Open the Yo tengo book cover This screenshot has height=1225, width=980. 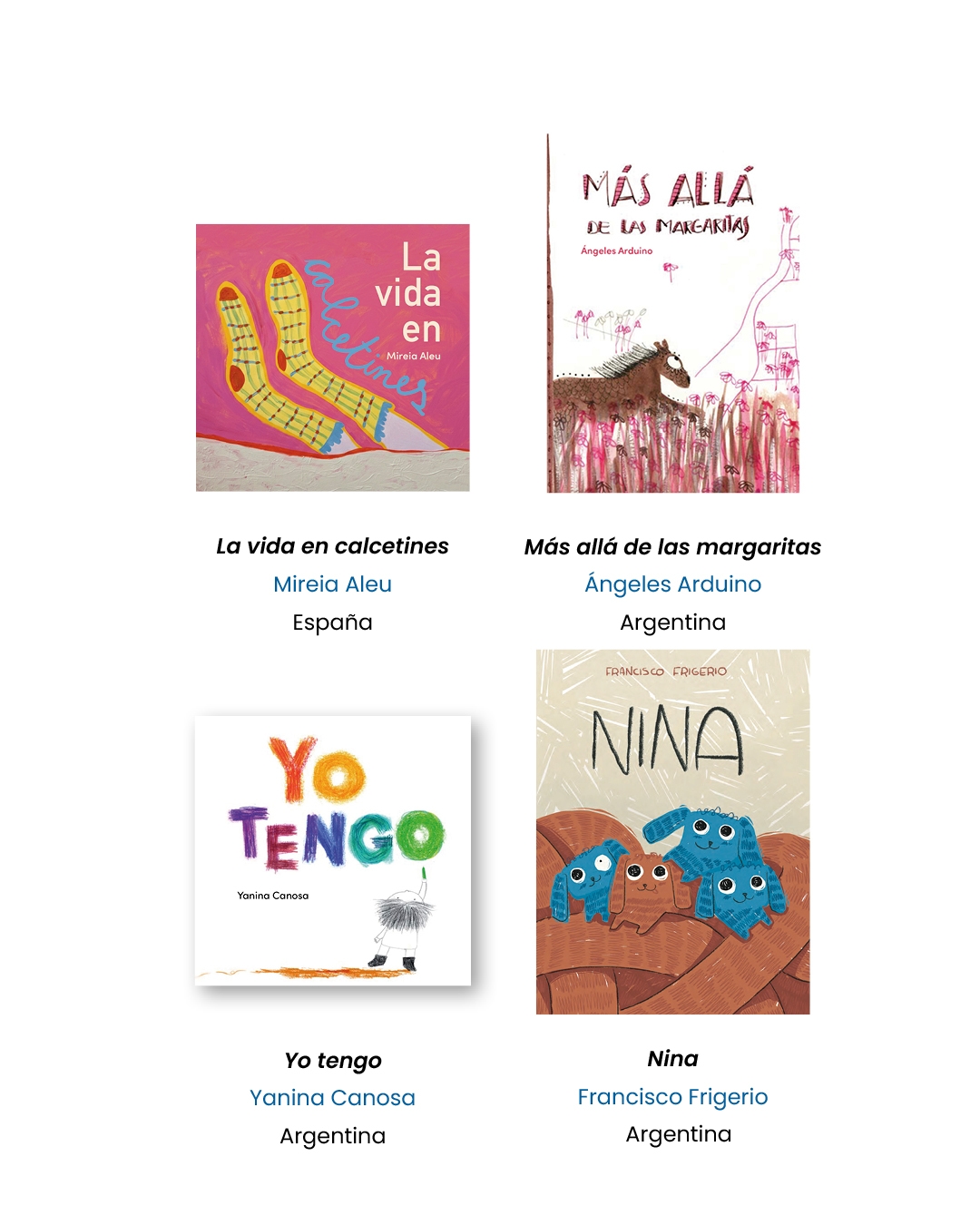[332, 850]
